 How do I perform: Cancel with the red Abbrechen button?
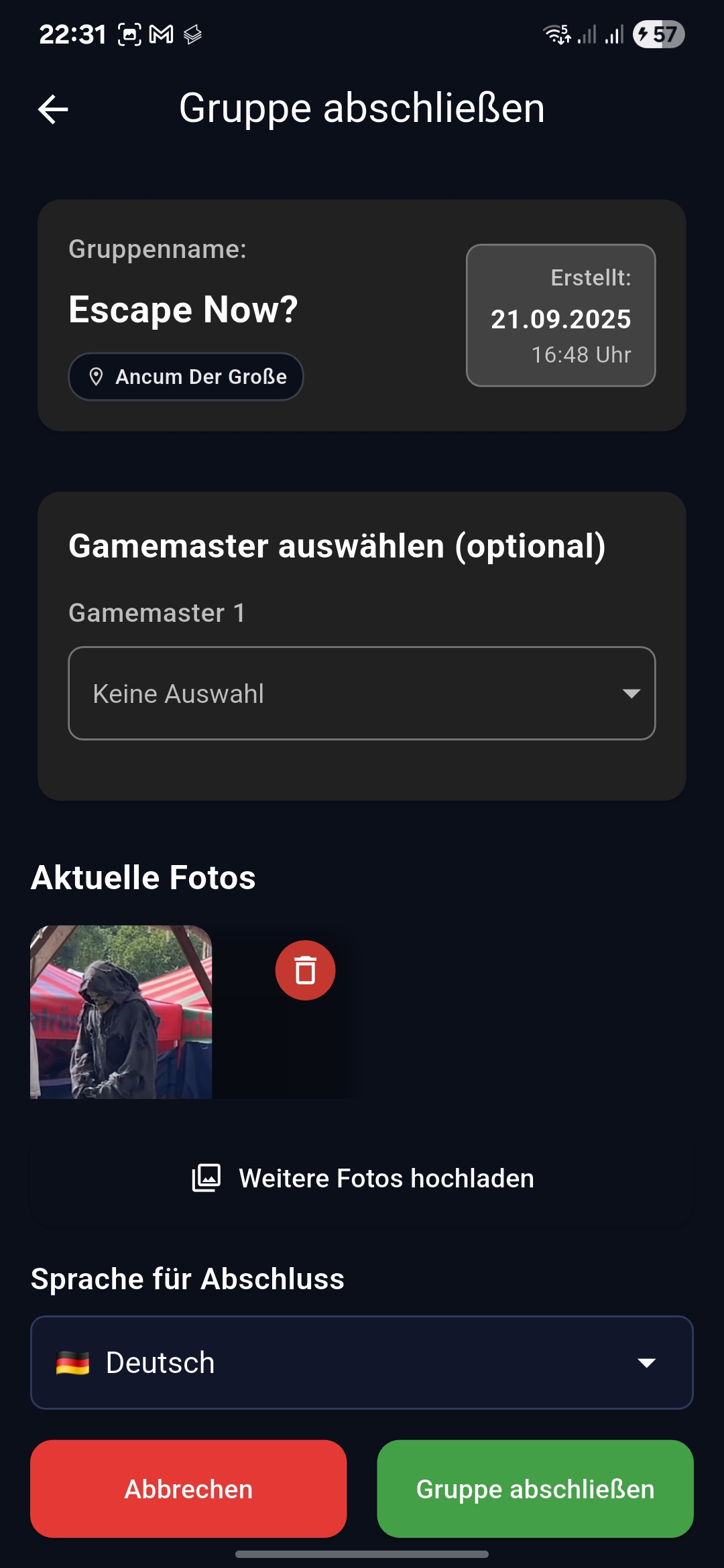[x=188, y=1488]
